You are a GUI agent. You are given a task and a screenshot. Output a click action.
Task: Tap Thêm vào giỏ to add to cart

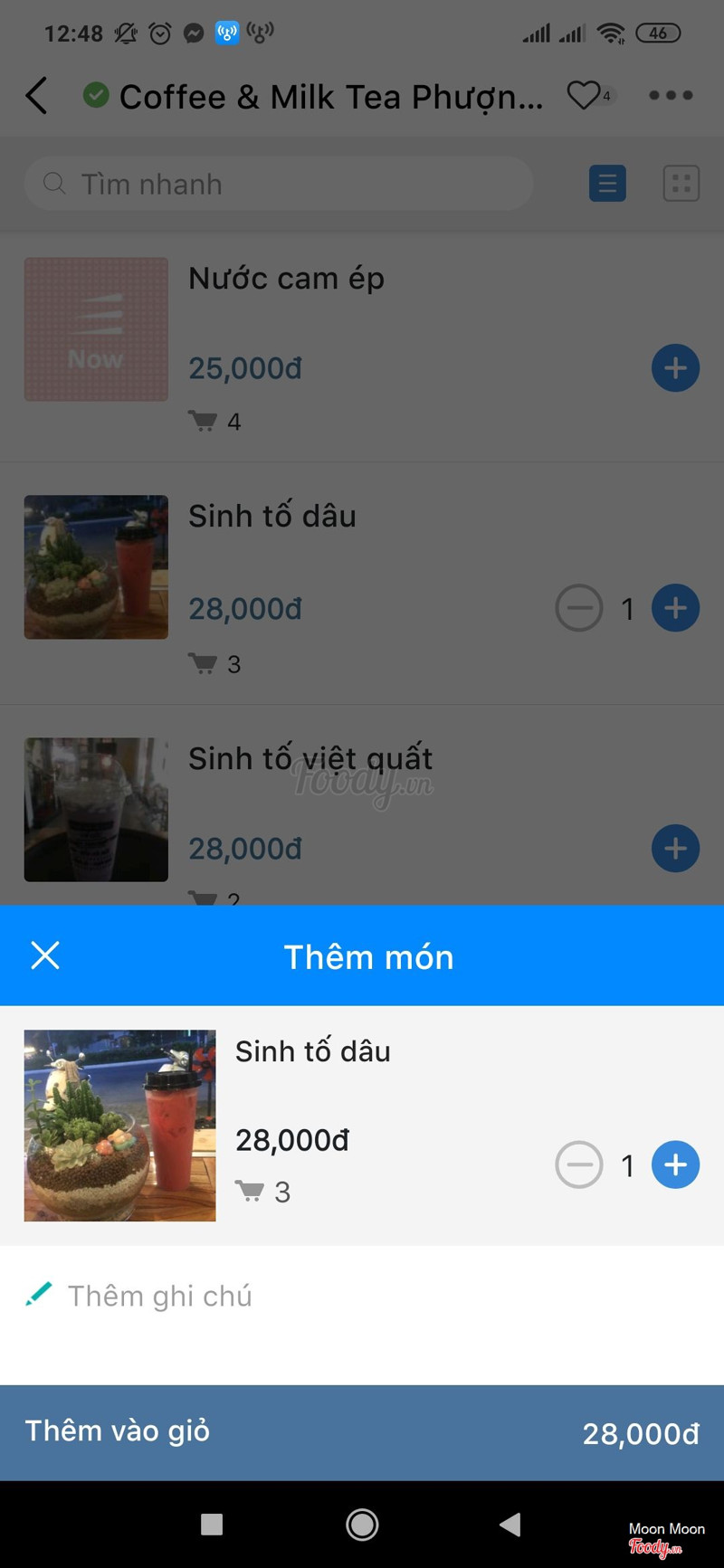click(362, 1432)
